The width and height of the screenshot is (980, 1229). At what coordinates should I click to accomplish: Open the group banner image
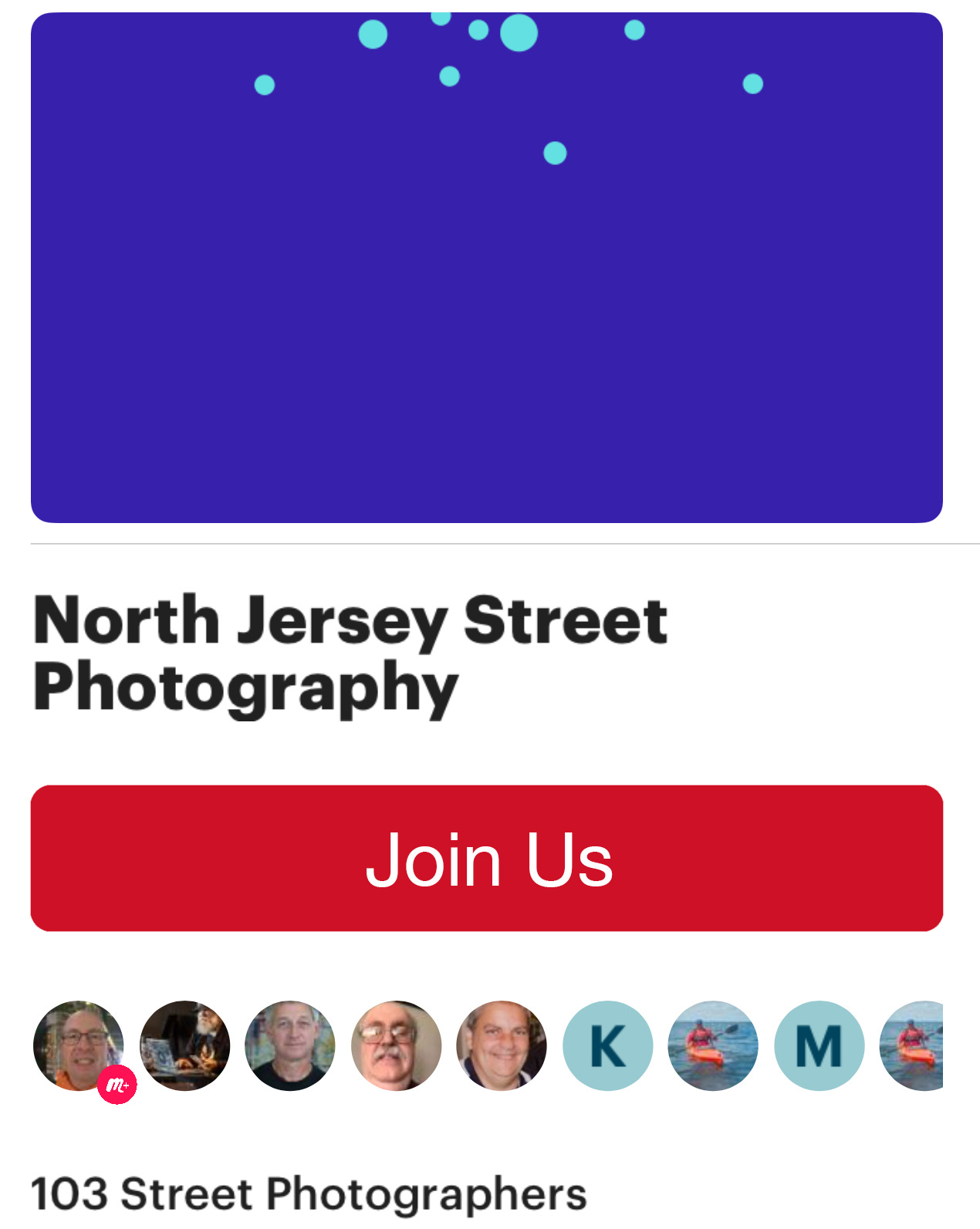coord(486,268)
